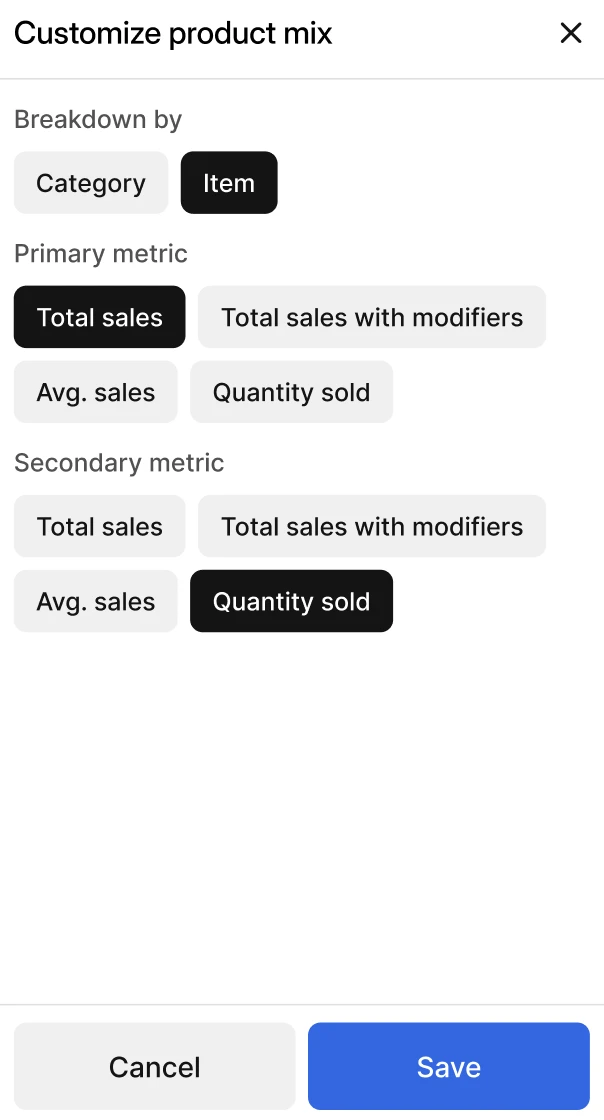
Task: Select Quantity sold under Secondary metric
Action: (291, 601)
